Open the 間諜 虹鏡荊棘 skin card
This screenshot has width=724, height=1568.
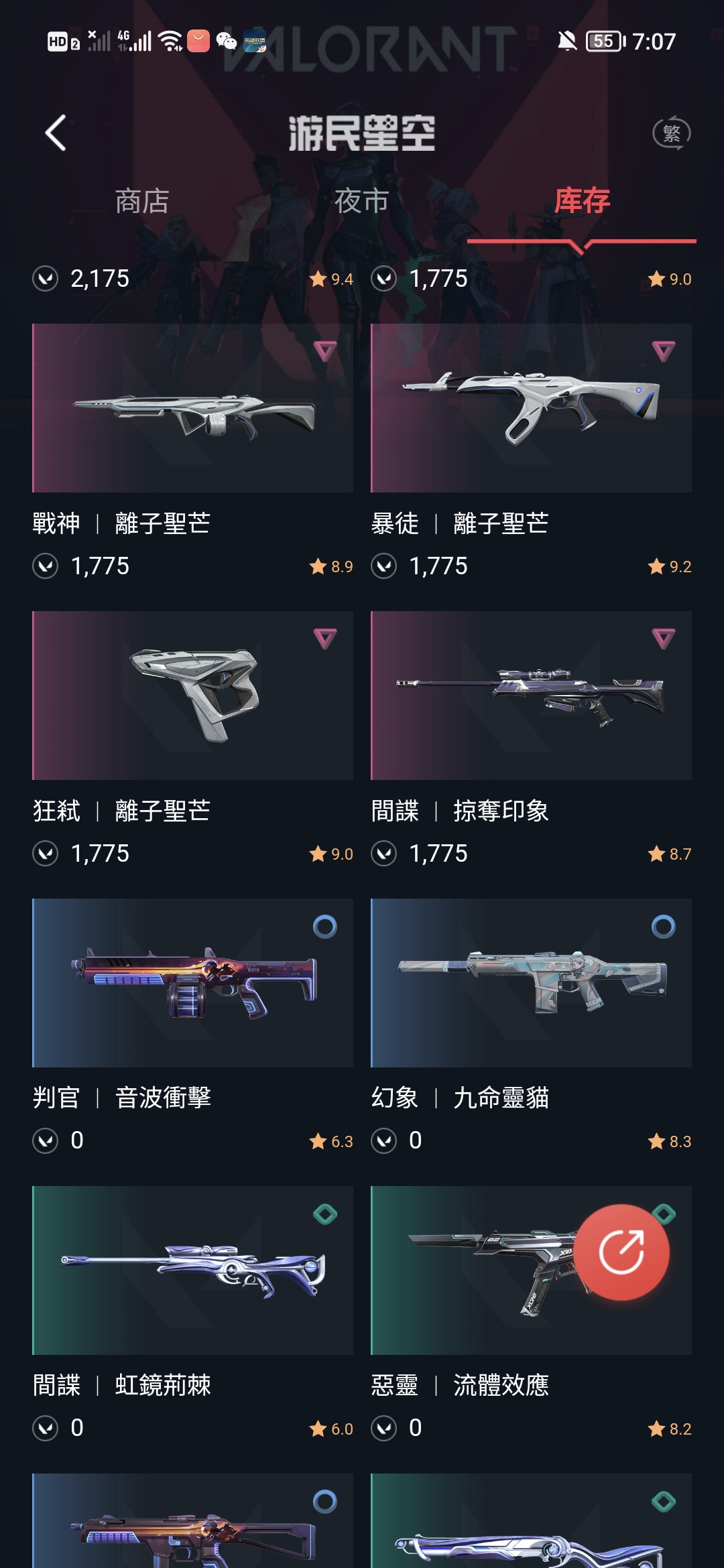(192, 1270)
